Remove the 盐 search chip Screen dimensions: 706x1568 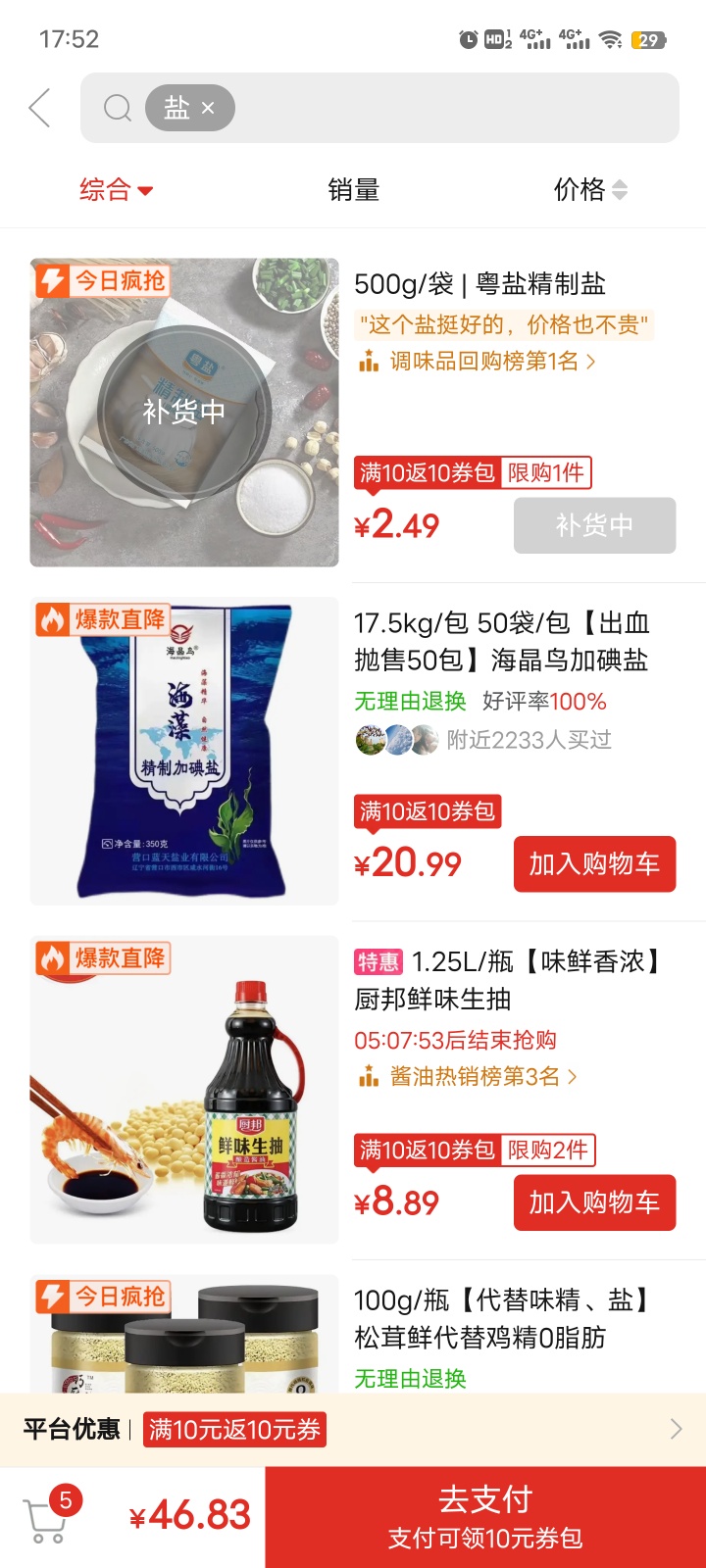coord(208,109)
